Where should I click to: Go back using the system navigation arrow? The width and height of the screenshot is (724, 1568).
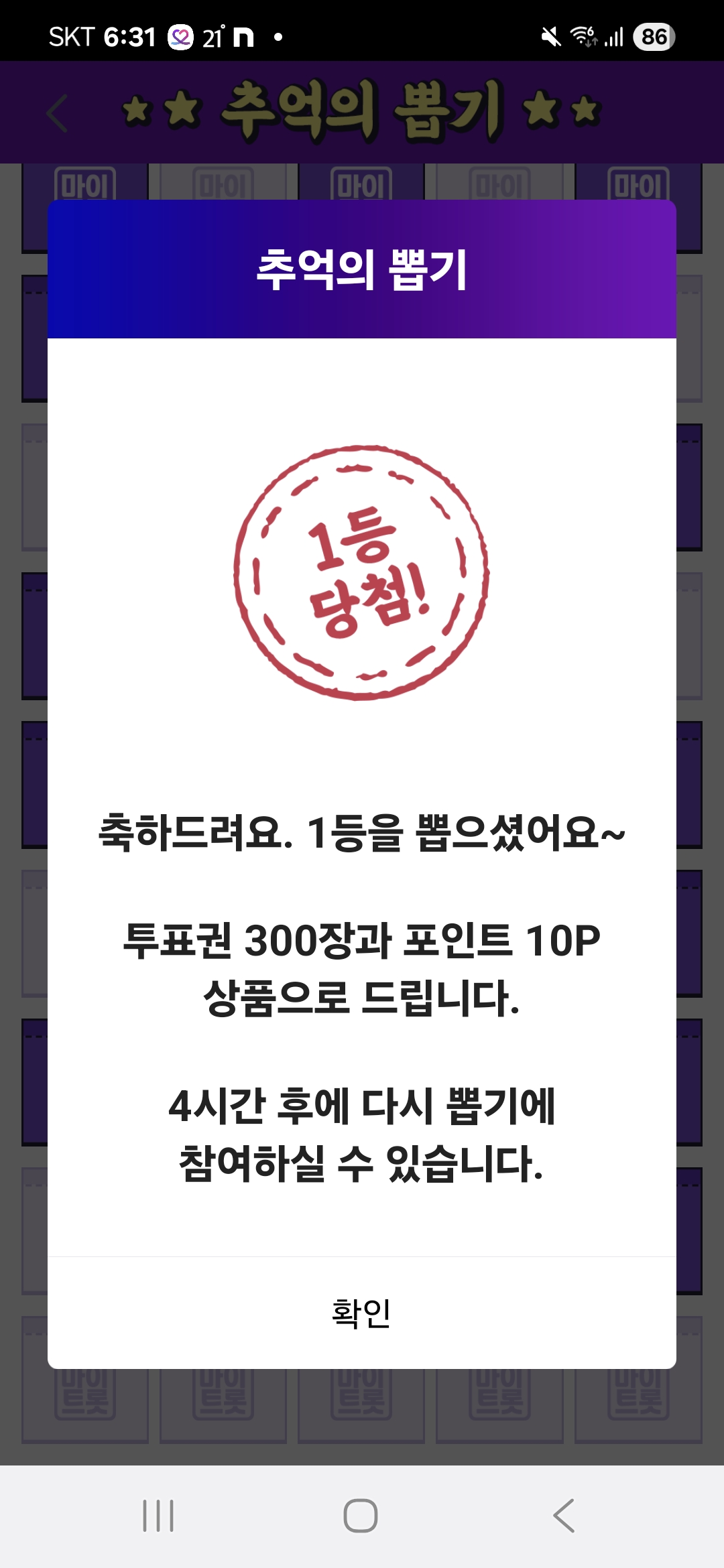coord(564,1515)
